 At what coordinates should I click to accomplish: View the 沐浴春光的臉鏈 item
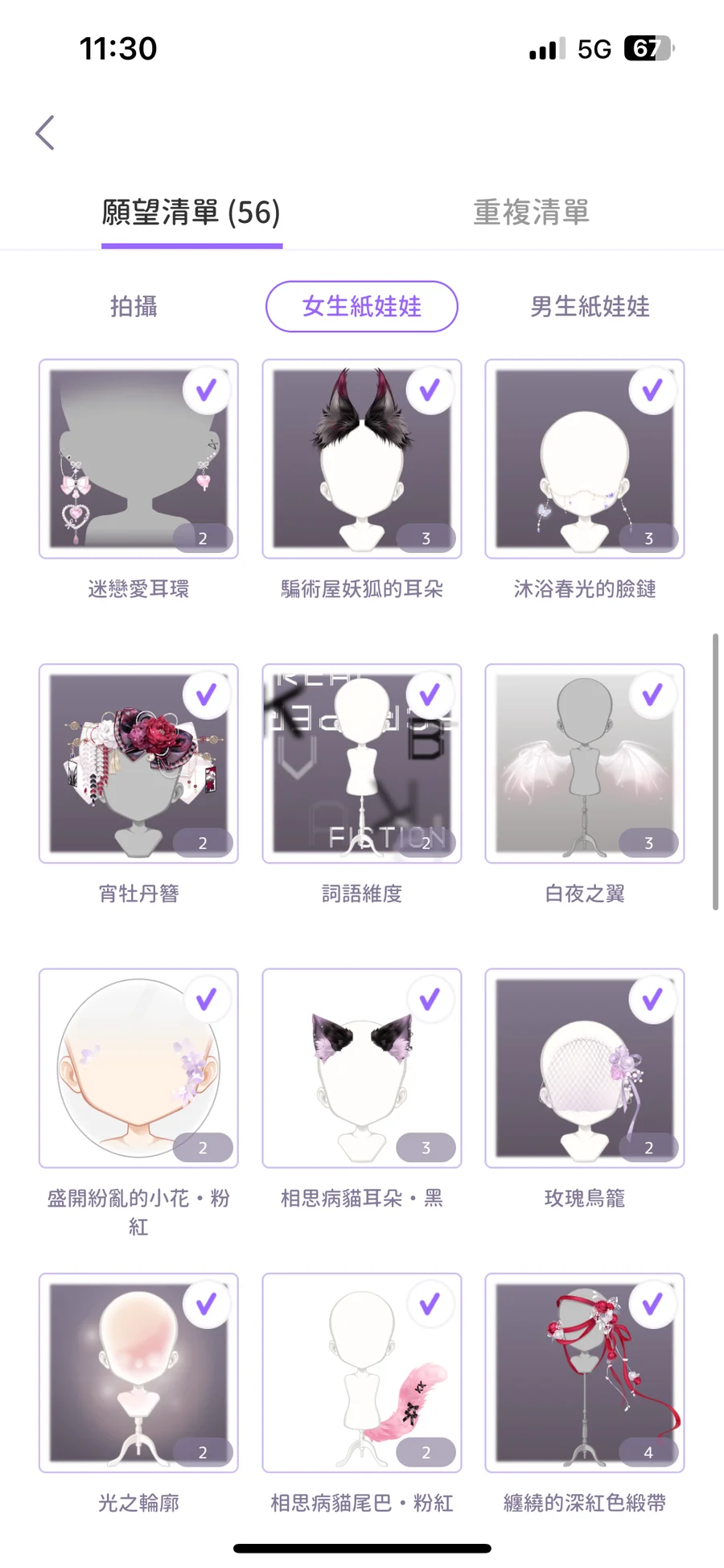click(x=585, y=459)
